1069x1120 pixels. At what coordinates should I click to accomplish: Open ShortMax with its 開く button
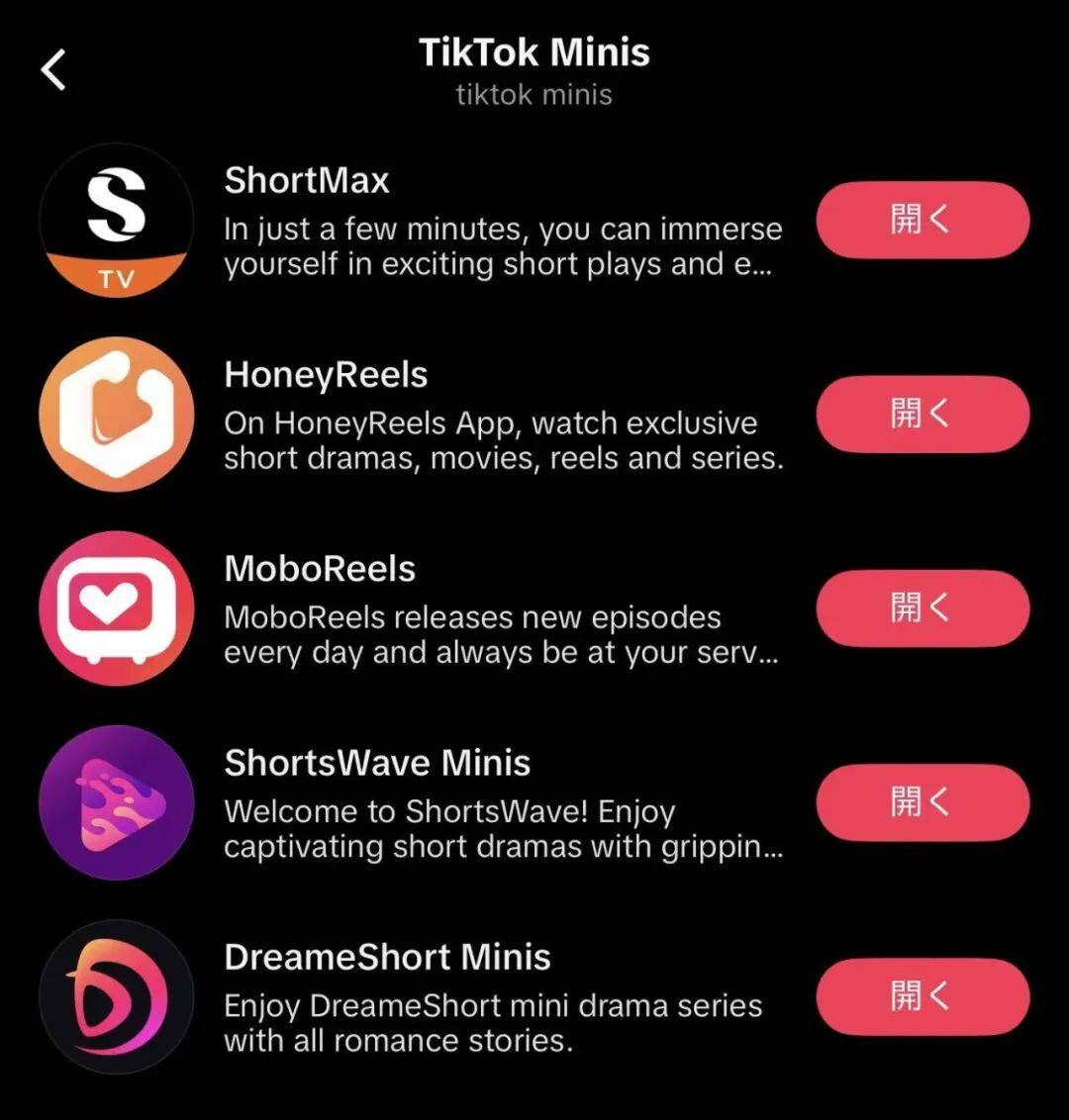922,220
